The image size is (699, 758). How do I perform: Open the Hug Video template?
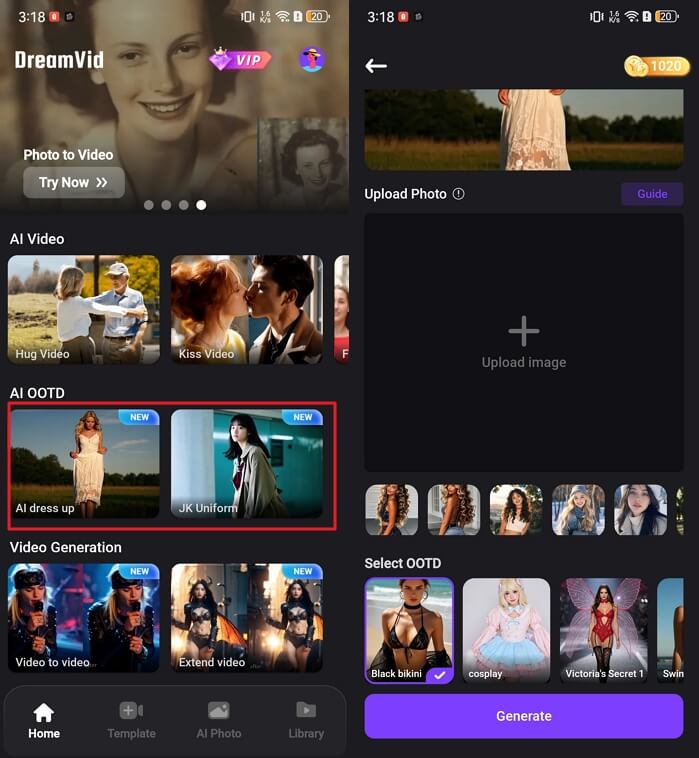83,309
